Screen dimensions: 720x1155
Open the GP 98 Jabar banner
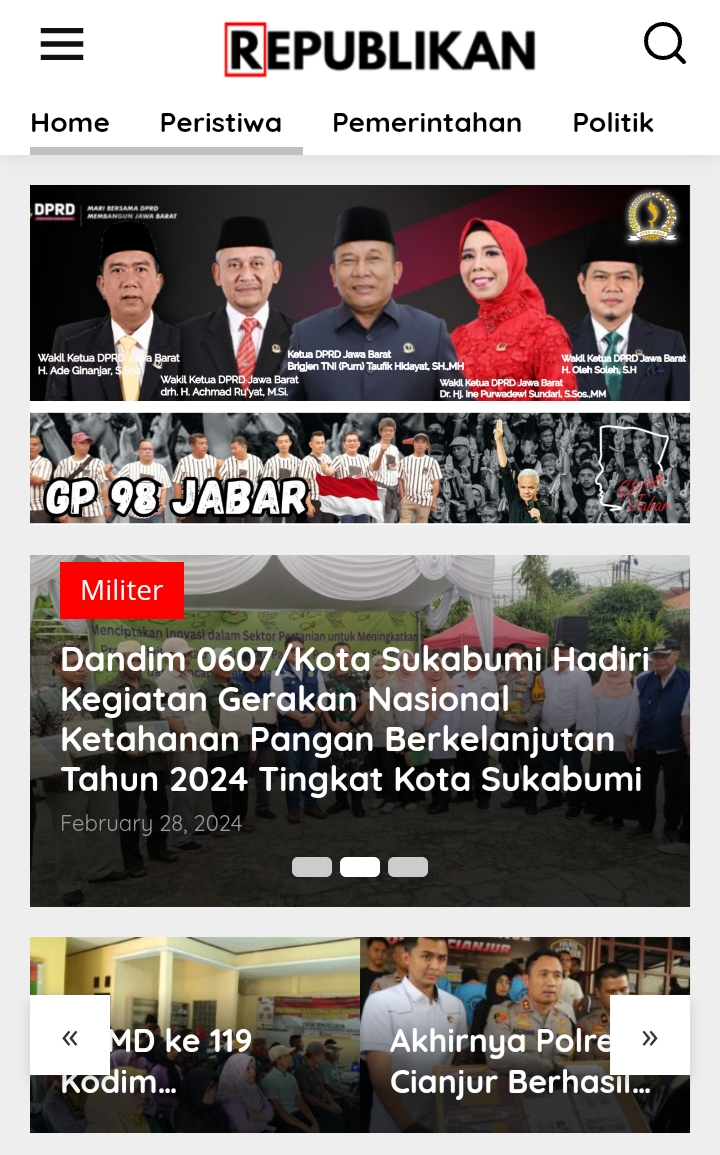pyautogui.click(x=360, y=468)
